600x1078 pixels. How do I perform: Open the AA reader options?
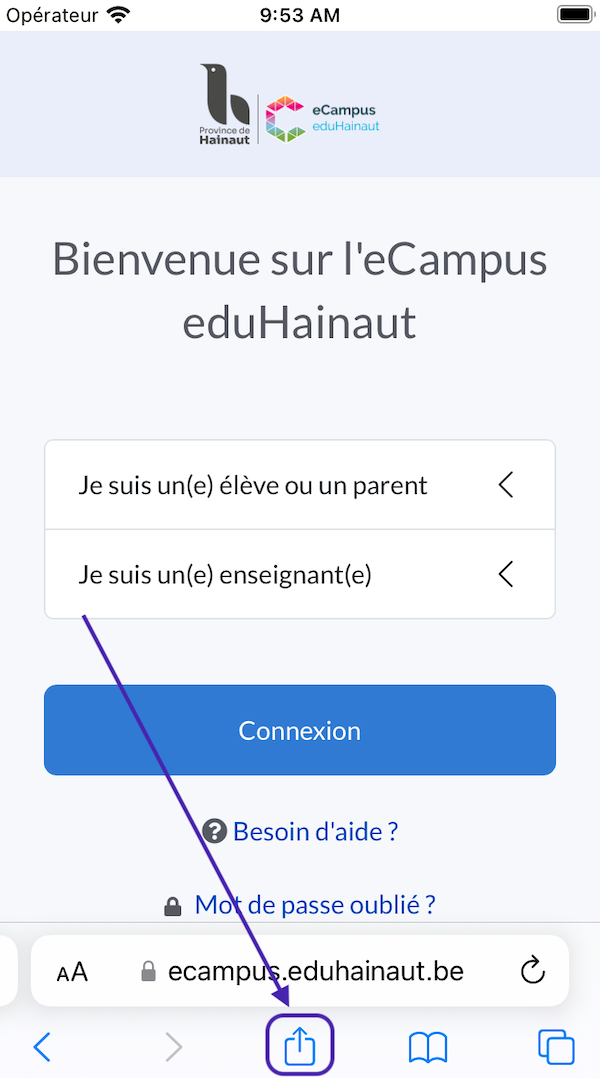pyautogui.click(x=72, y=972)
